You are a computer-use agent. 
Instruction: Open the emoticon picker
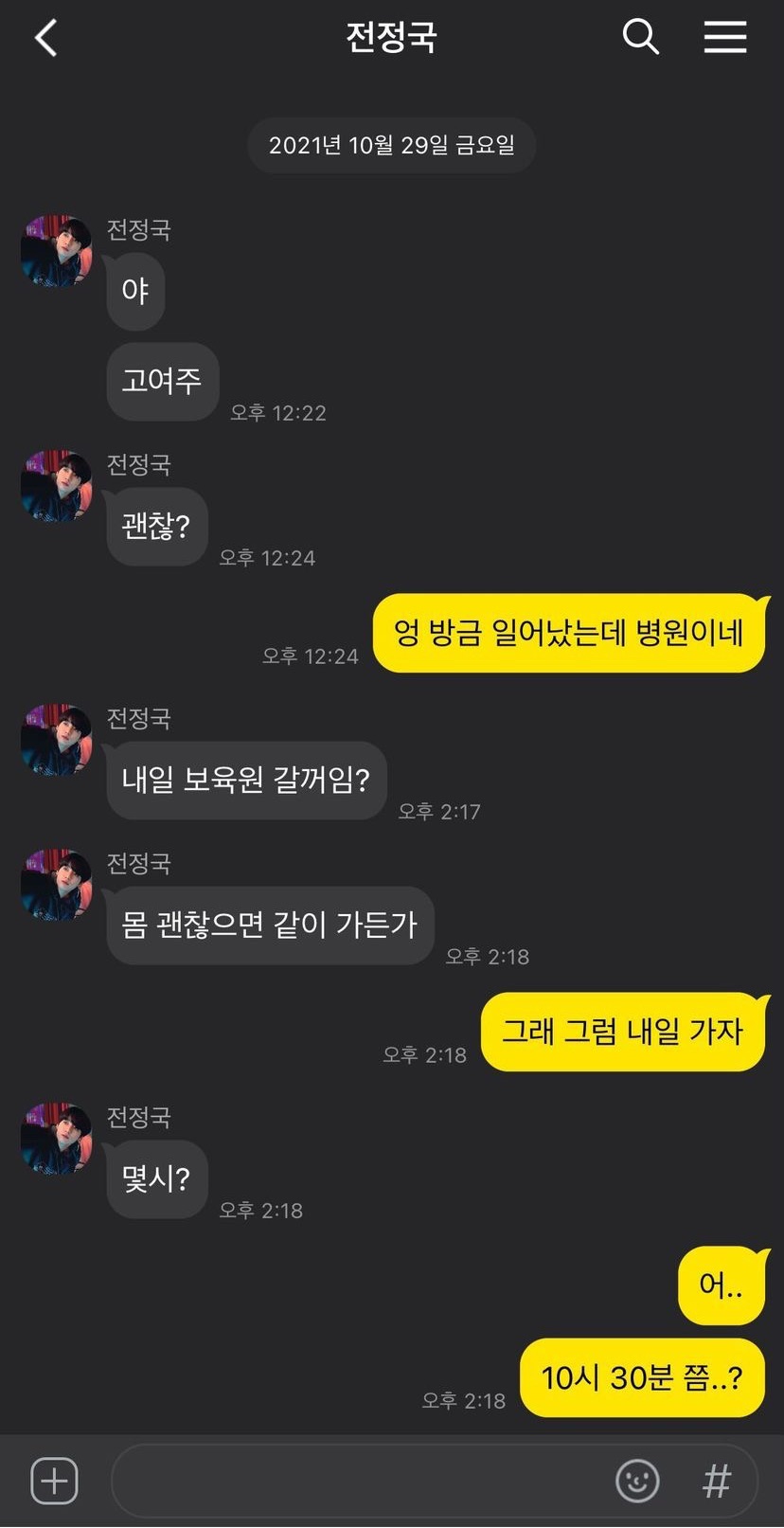click(x=637, y=1481)
